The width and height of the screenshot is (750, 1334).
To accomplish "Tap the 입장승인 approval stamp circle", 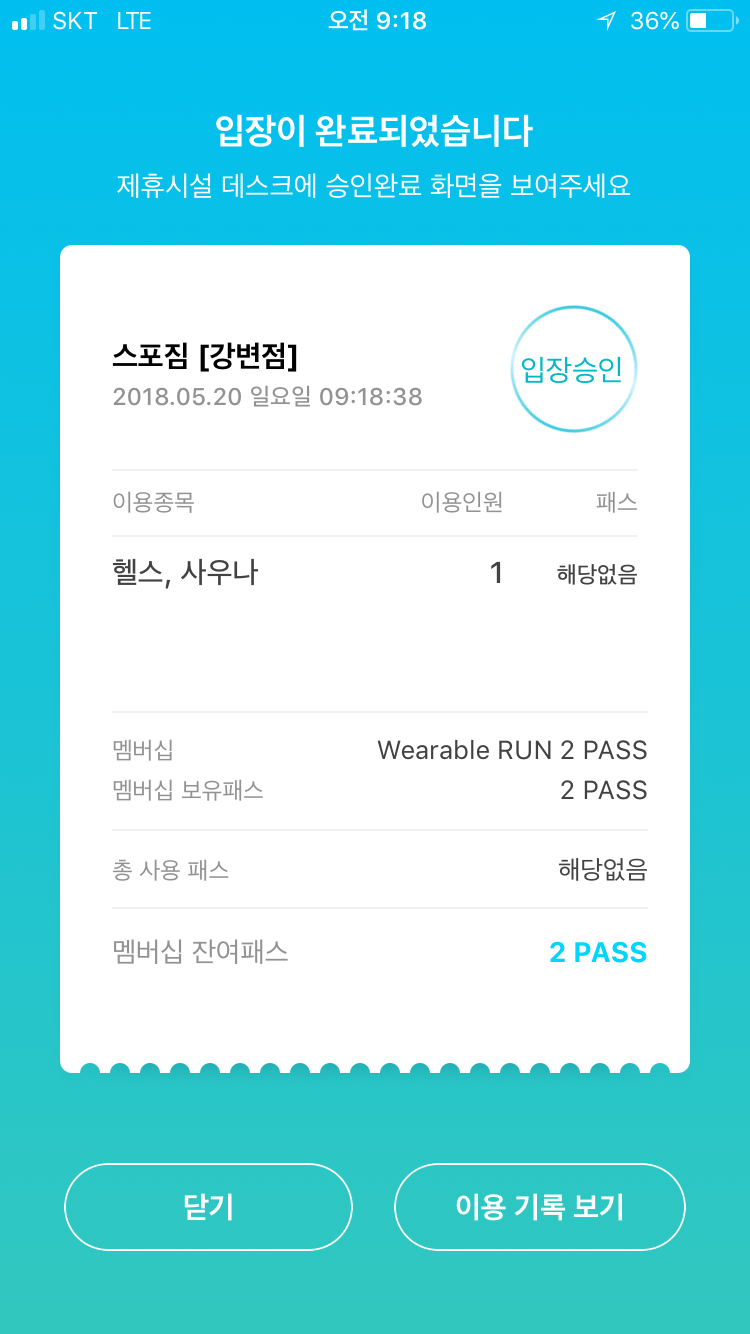I will click(574, 368).
